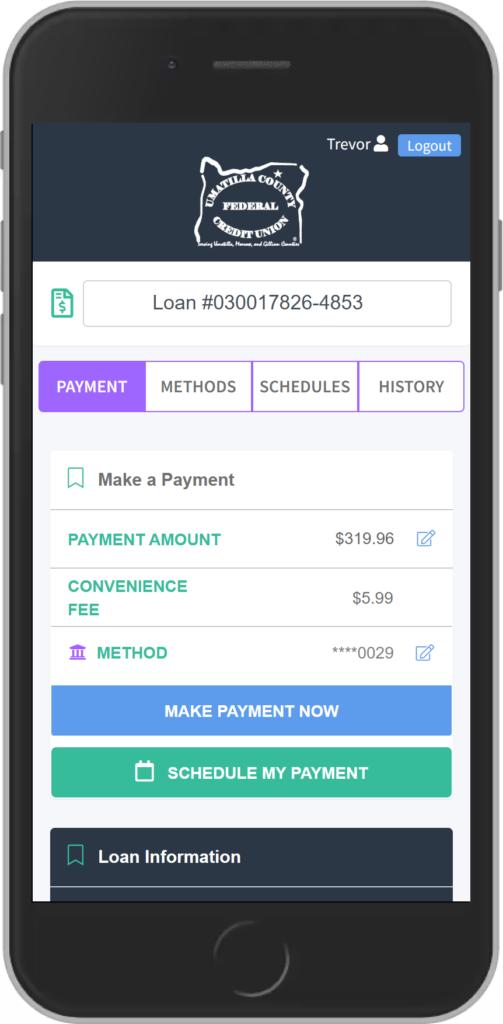Open the Loan #030017826-4853 selector

pyautogui.click(x=267, y=303)
